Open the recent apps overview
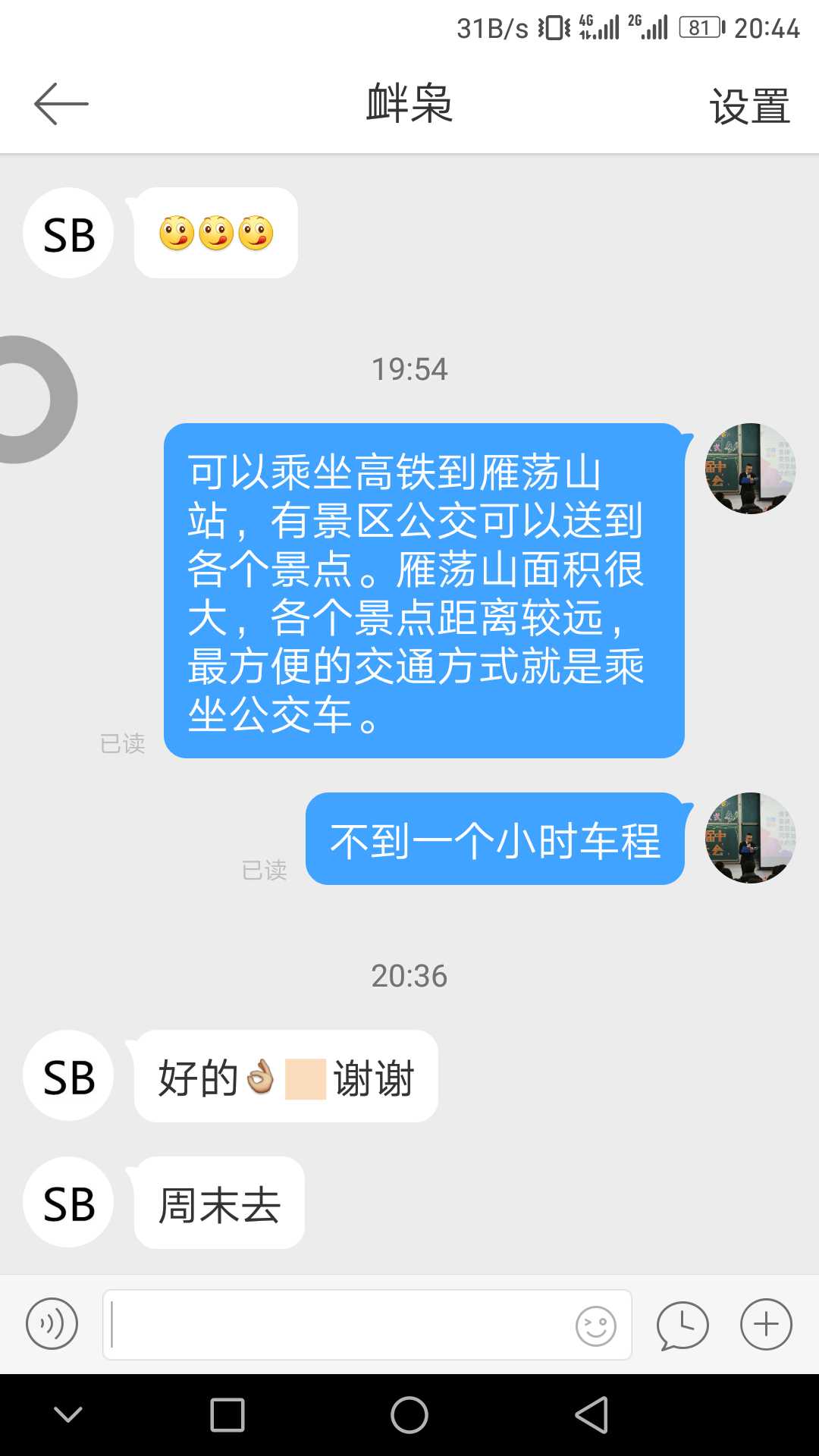Screen dimensions: 819x1456 pos(227,1415)
